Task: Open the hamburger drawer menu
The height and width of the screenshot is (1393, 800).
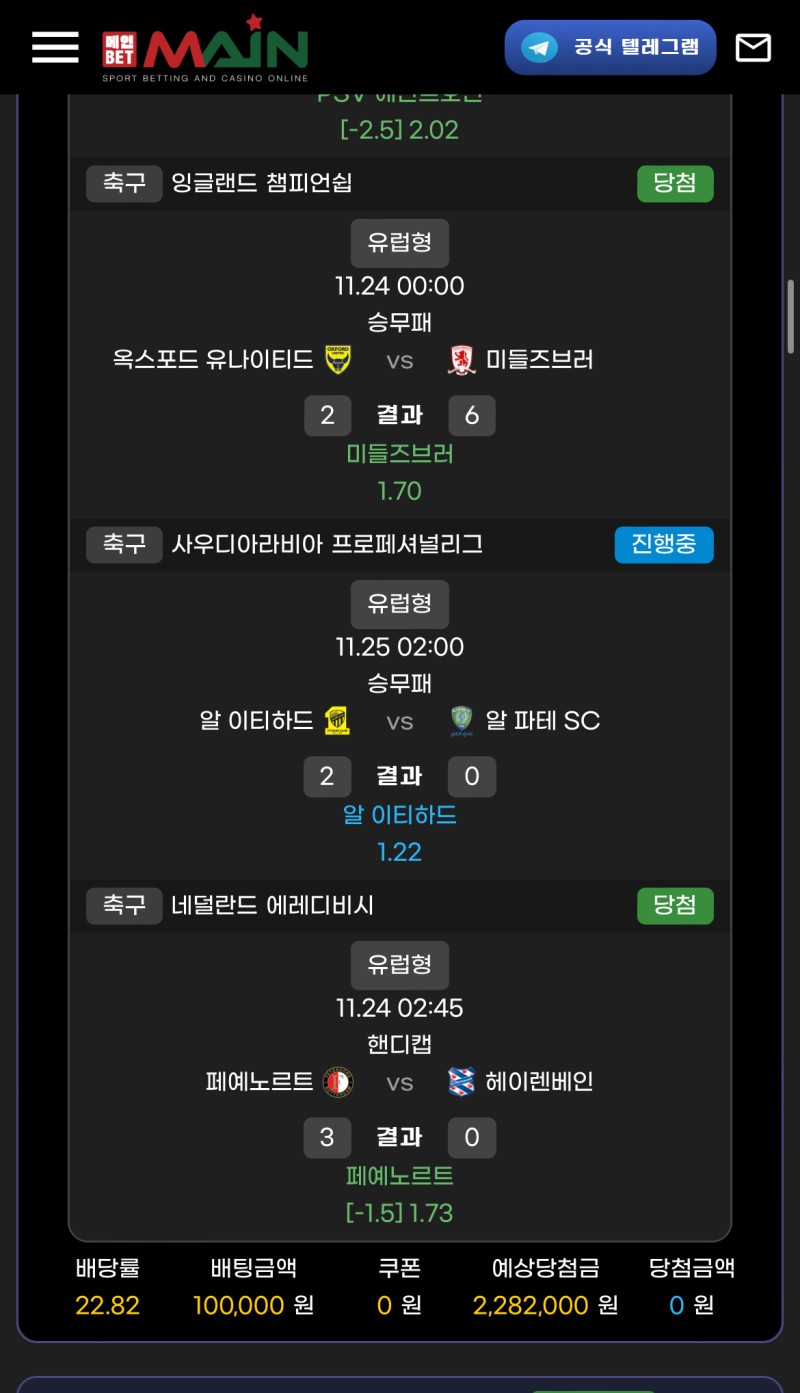Action: pyautogui.click(x=55, y=47)
